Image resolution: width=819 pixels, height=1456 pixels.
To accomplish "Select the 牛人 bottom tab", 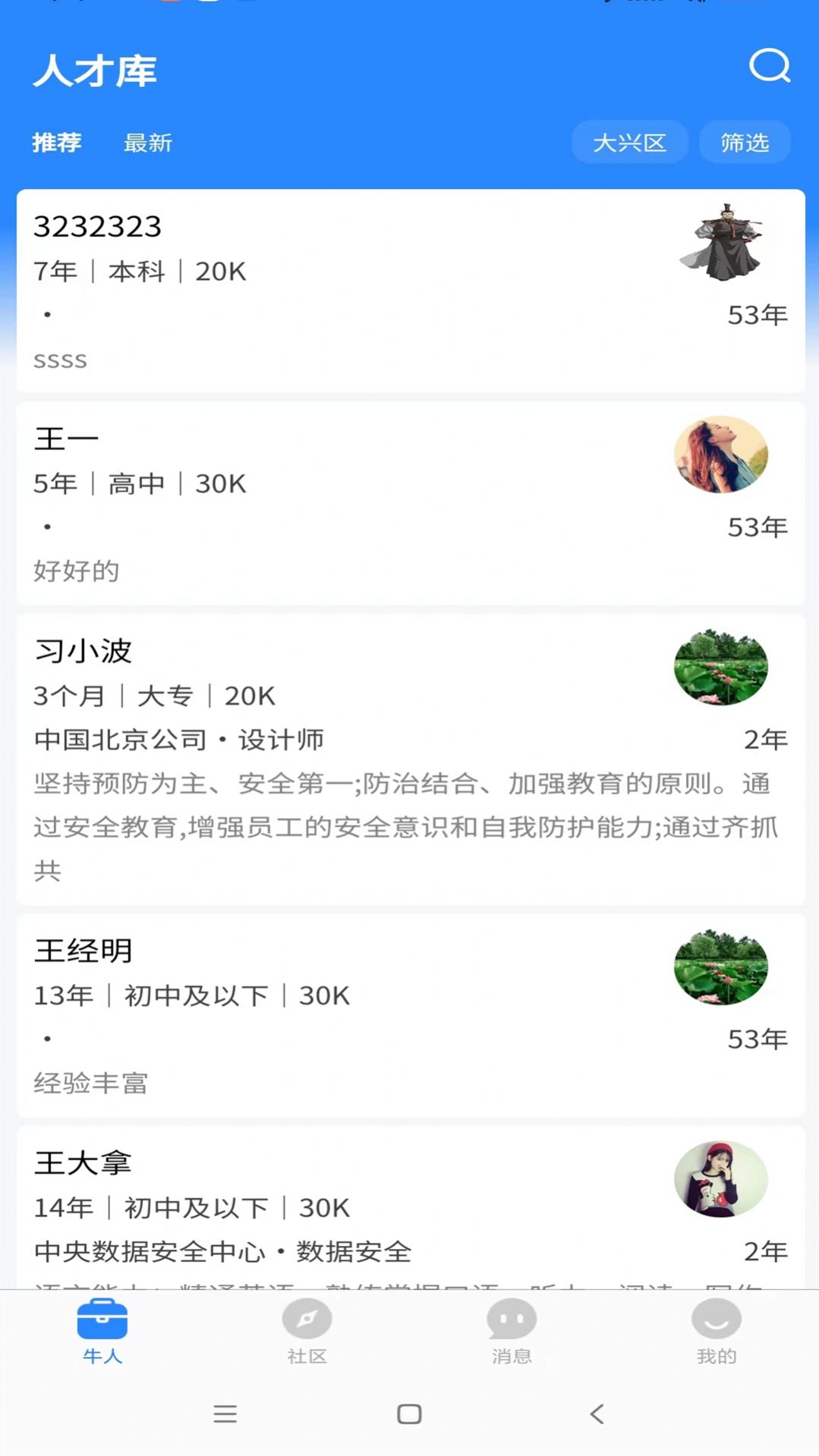I will [x=102, y=1331].
